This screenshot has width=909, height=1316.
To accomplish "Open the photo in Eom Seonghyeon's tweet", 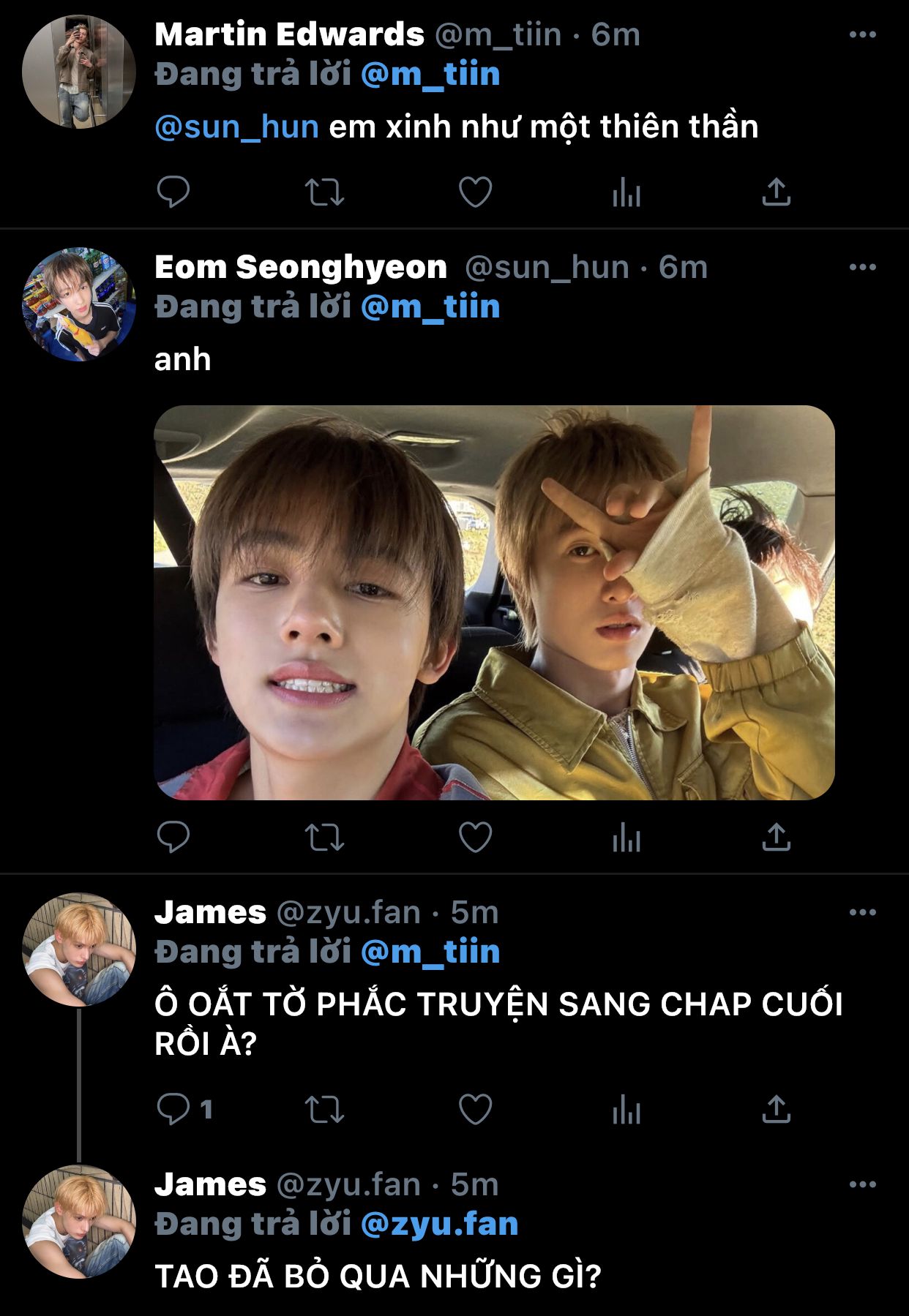I will click(x=494, y=602).
